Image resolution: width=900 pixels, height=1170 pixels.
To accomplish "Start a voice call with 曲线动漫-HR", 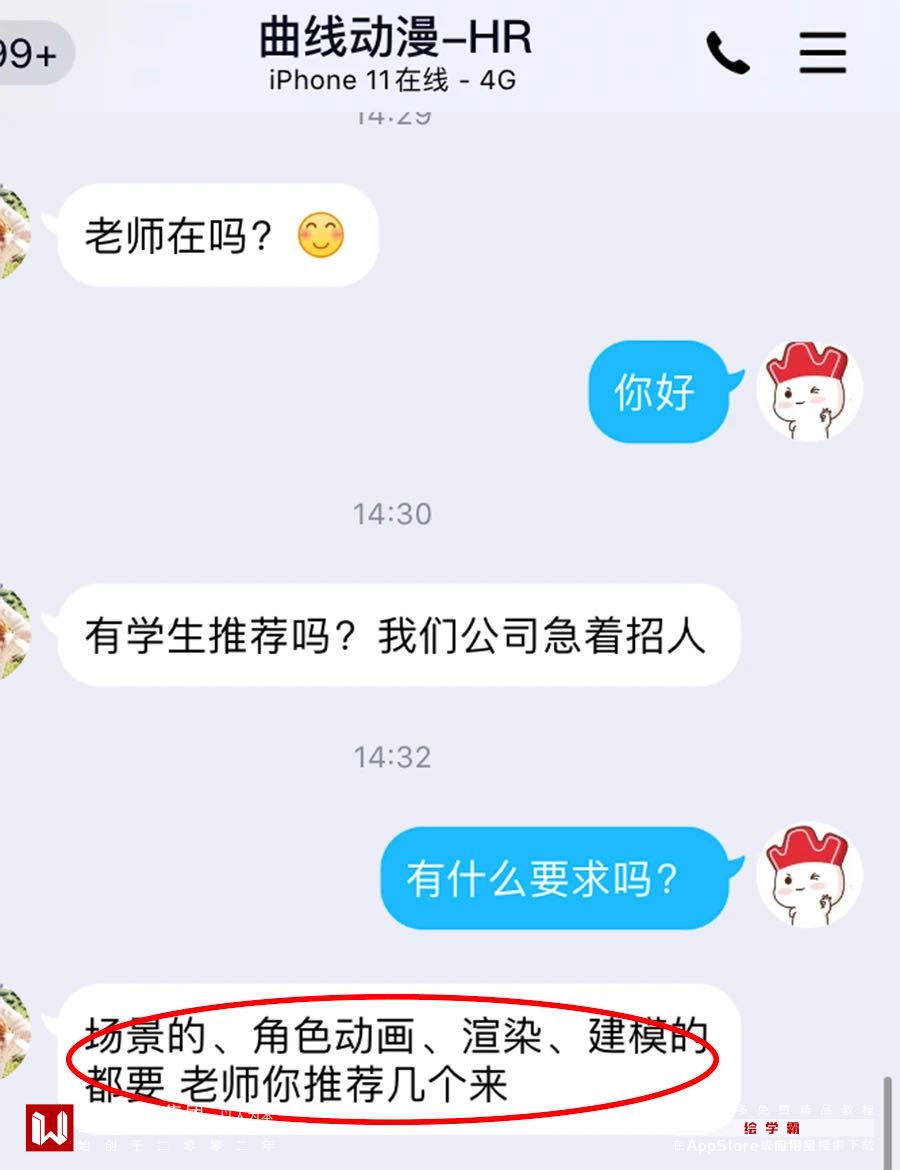I will click(x=728, y=53).
